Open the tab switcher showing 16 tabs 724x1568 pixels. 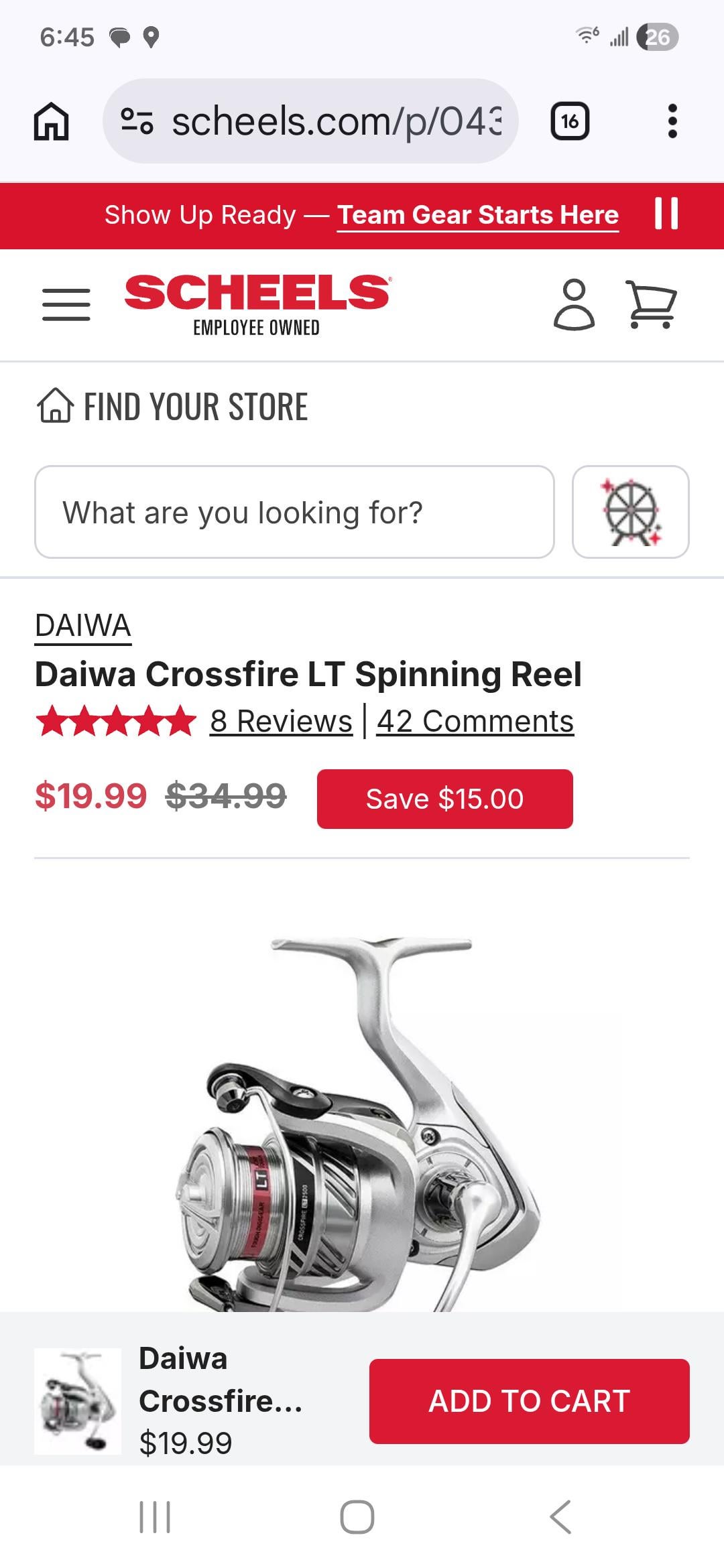tap(570, 121)
